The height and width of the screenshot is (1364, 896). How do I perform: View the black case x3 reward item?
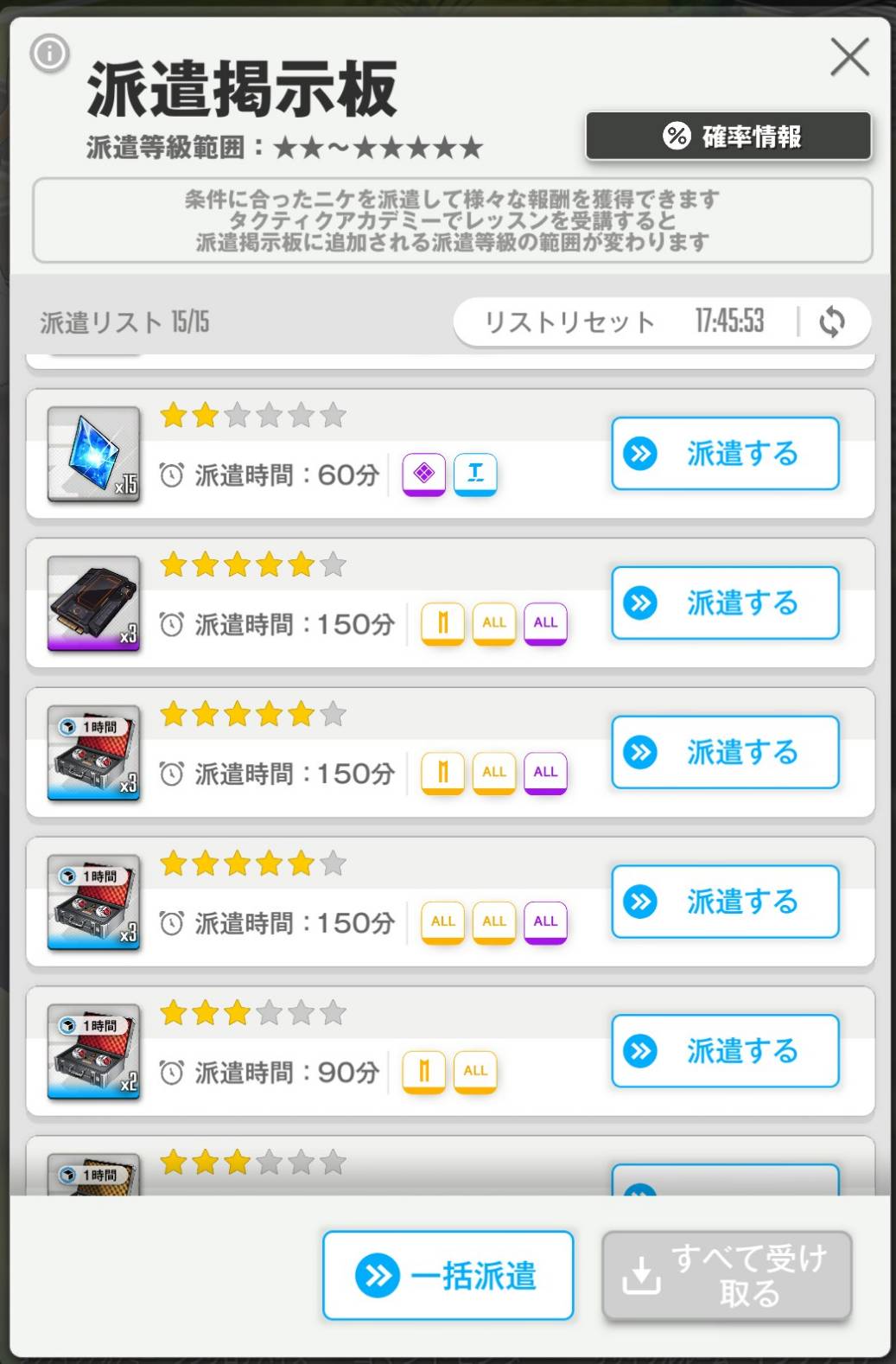point(93,603)
